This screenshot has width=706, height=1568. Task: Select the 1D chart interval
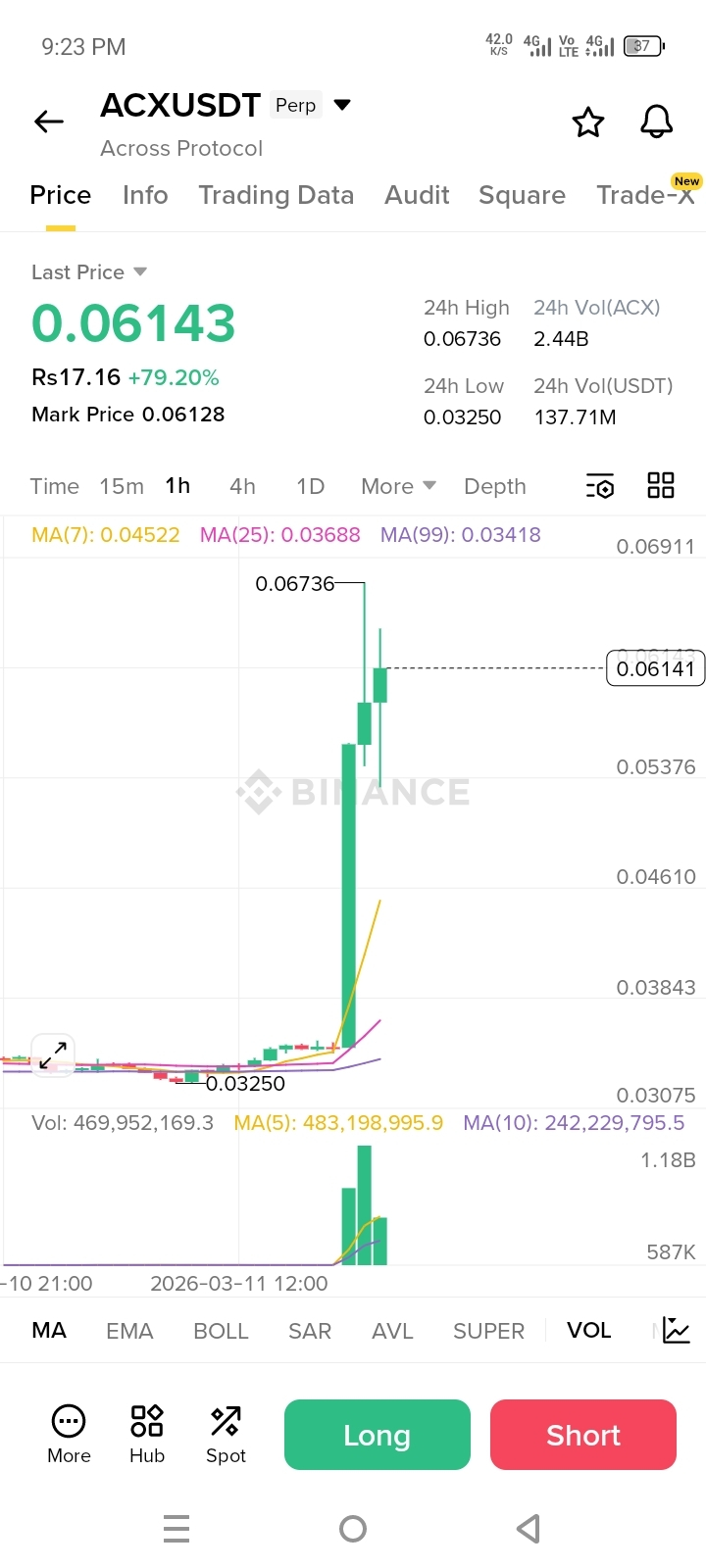(x=310, y=486)
